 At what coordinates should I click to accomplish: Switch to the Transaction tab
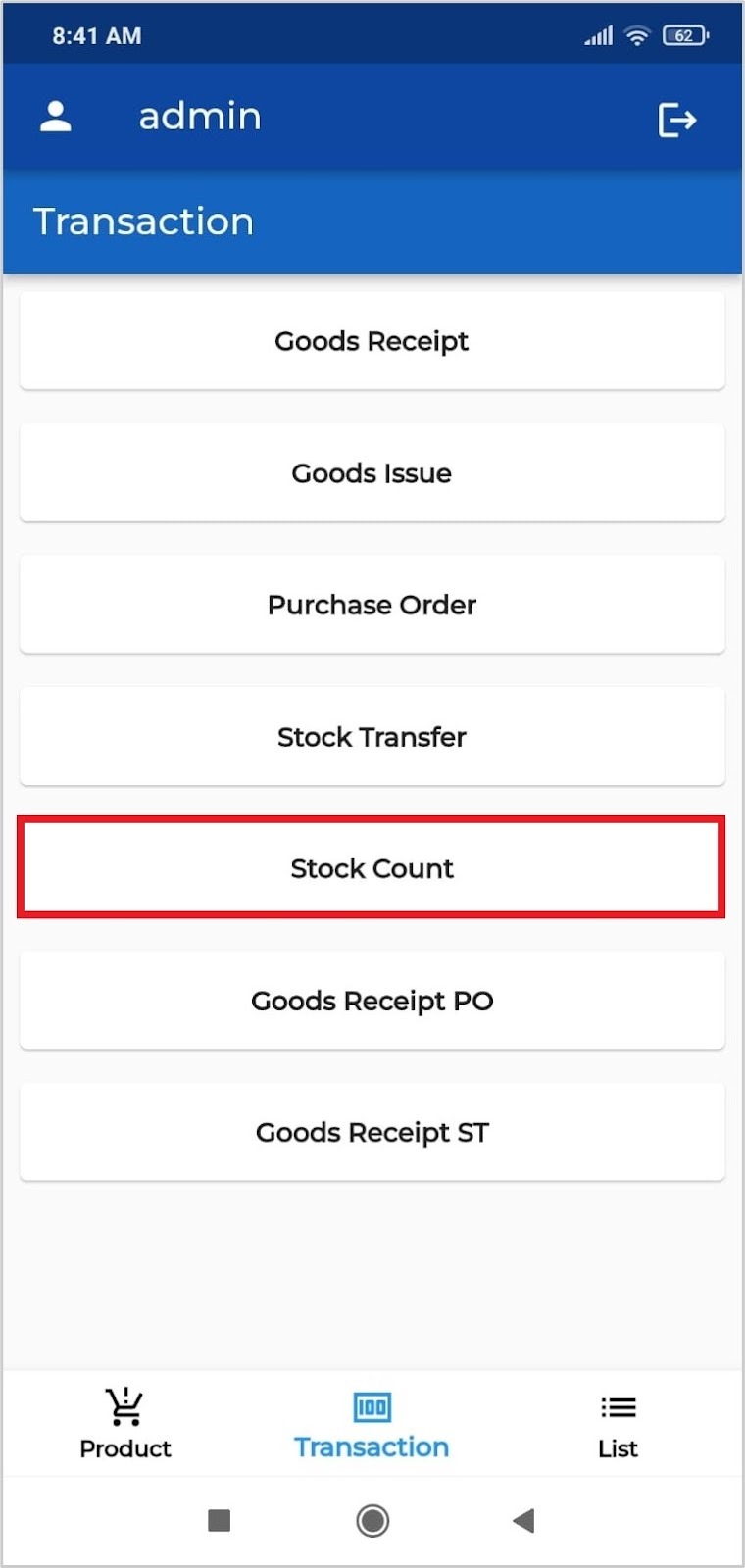372,1424
